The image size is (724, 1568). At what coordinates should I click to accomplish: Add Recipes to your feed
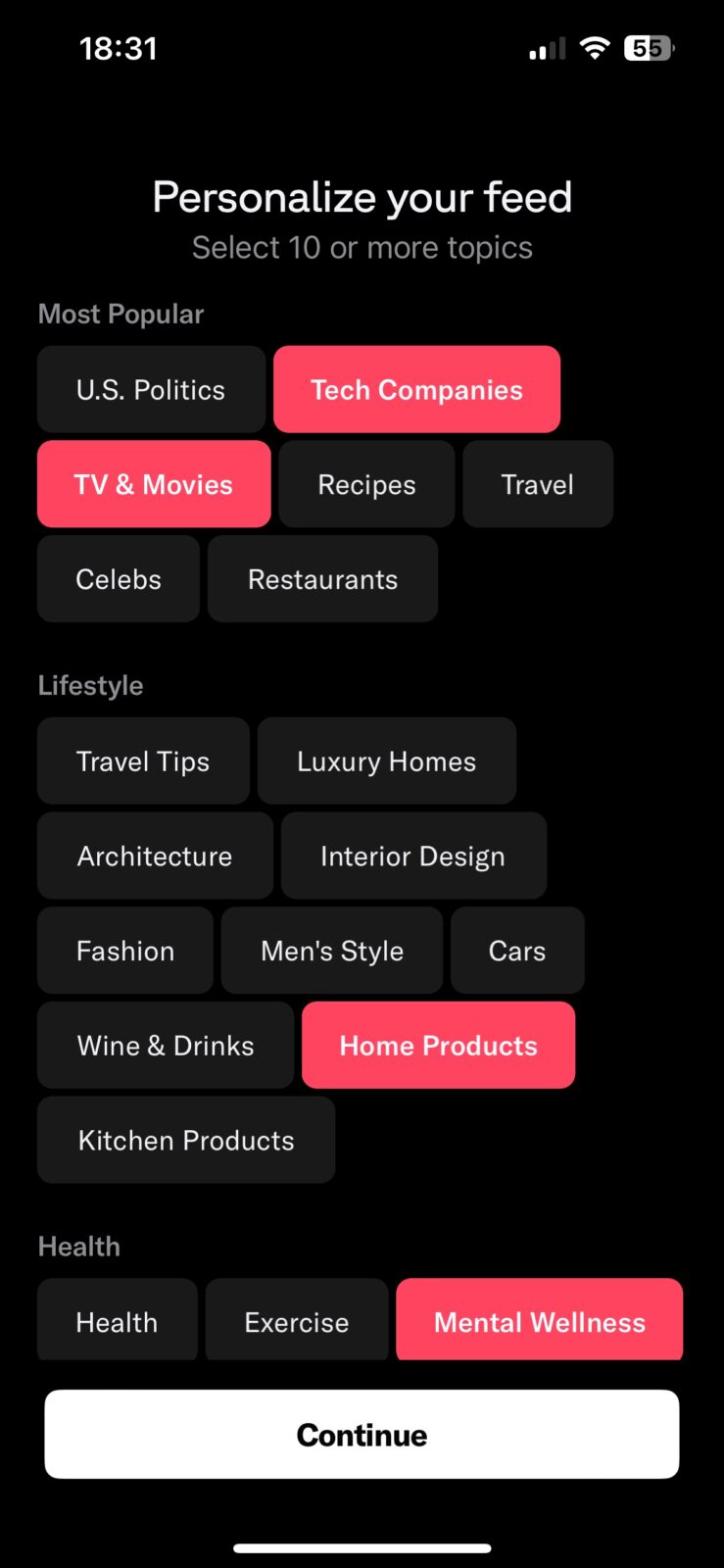(x=366, y=484)
